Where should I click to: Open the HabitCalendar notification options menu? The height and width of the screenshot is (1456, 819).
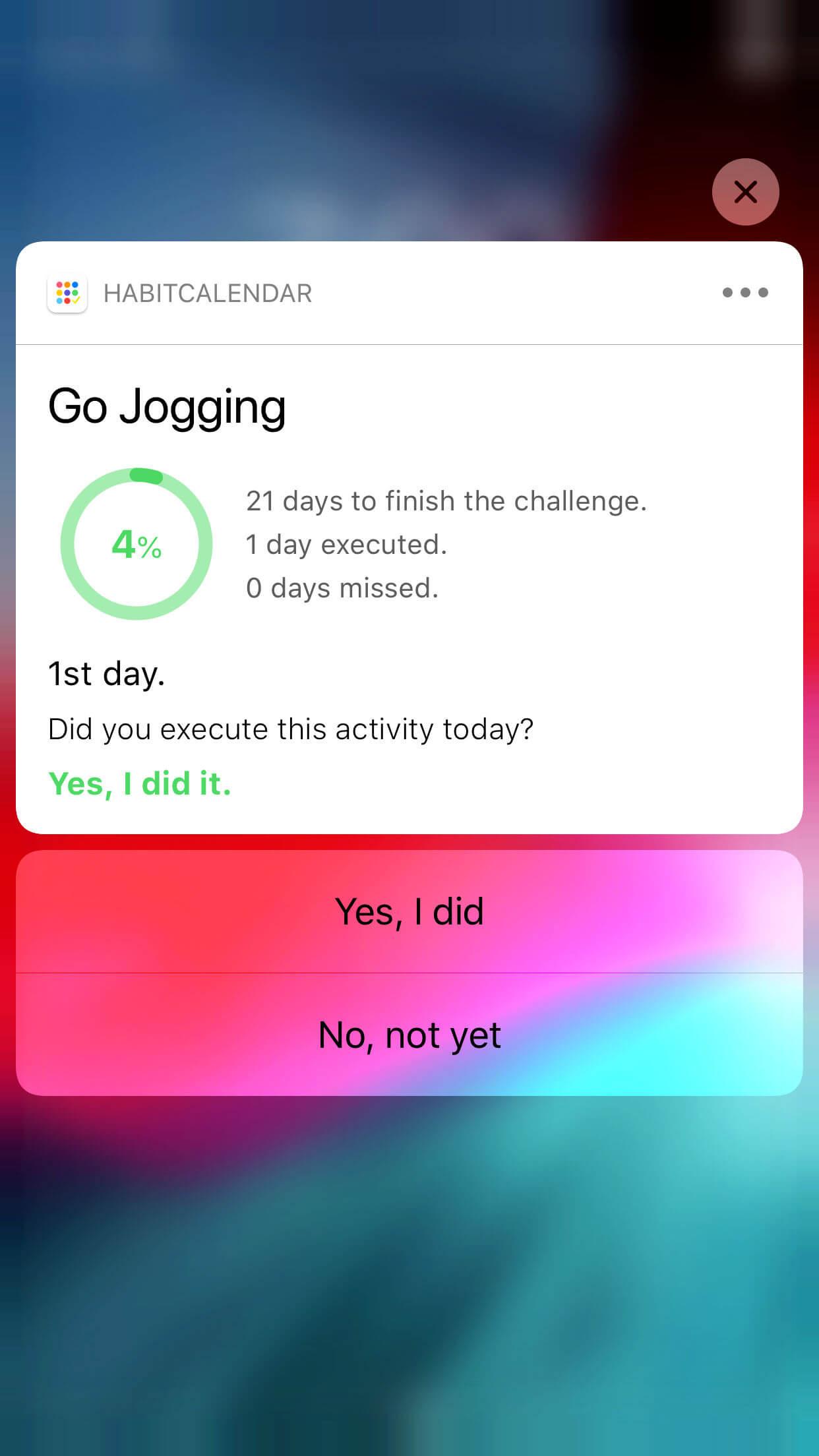tap(745, 292)
